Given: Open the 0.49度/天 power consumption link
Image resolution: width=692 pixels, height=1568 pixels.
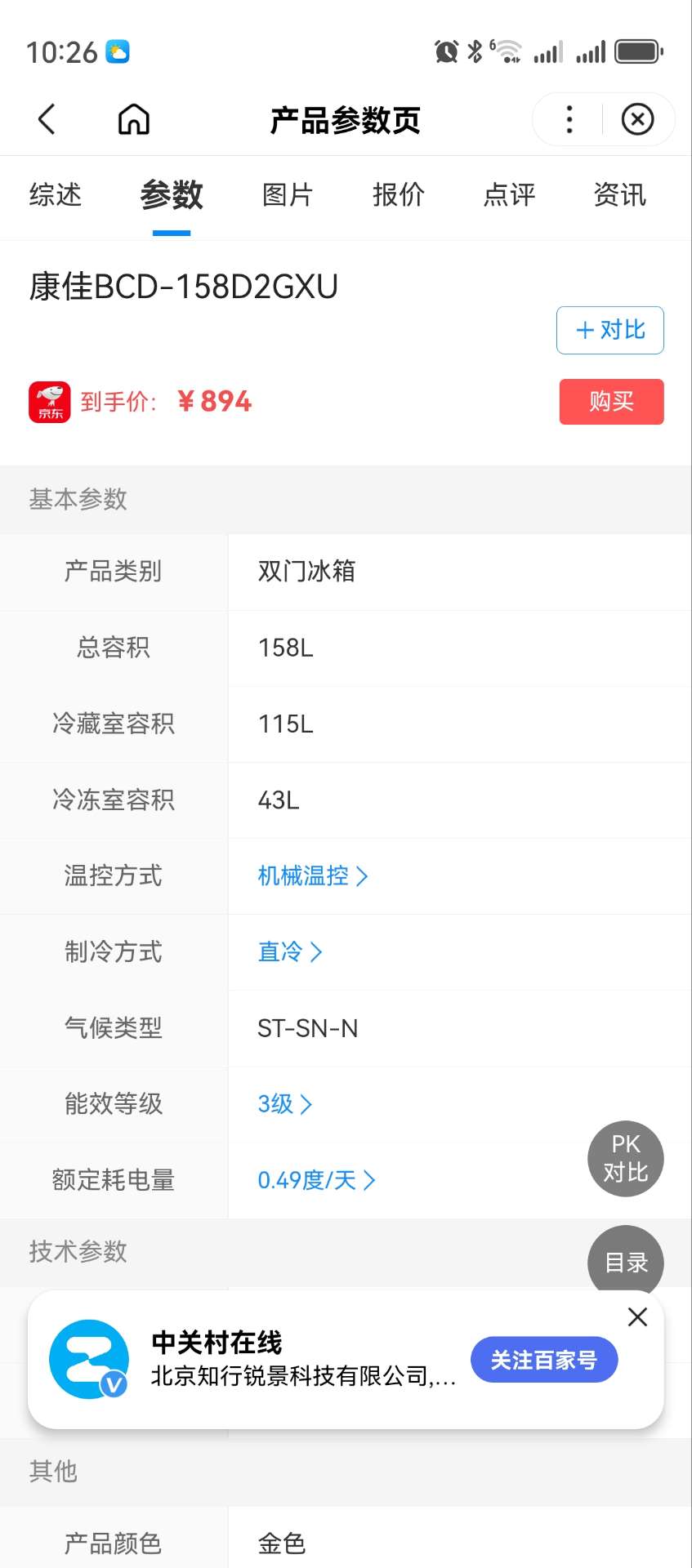Looking at the screenshot, I should (316, 1180).
